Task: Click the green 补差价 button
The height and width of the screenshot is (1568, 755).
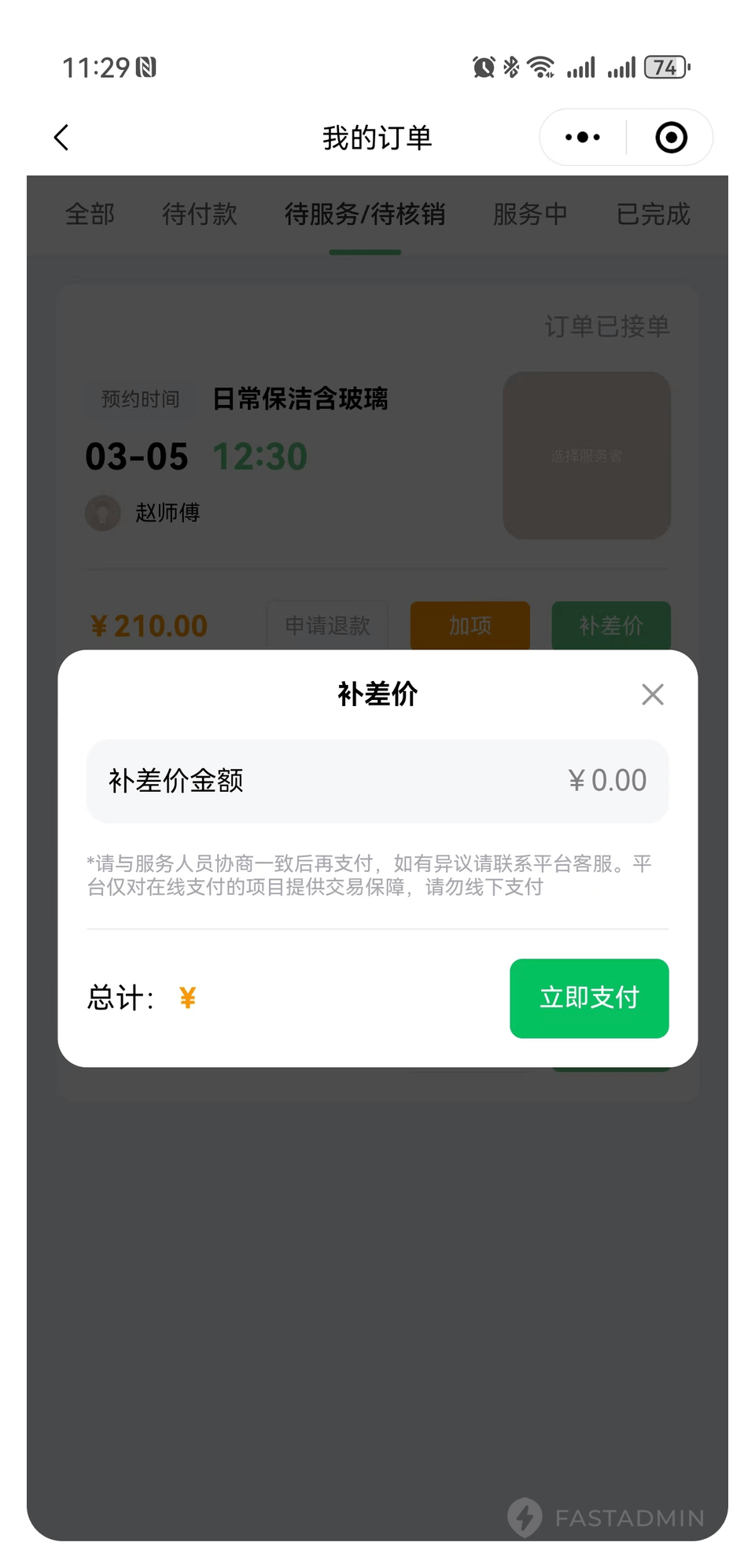Action: 611,625
